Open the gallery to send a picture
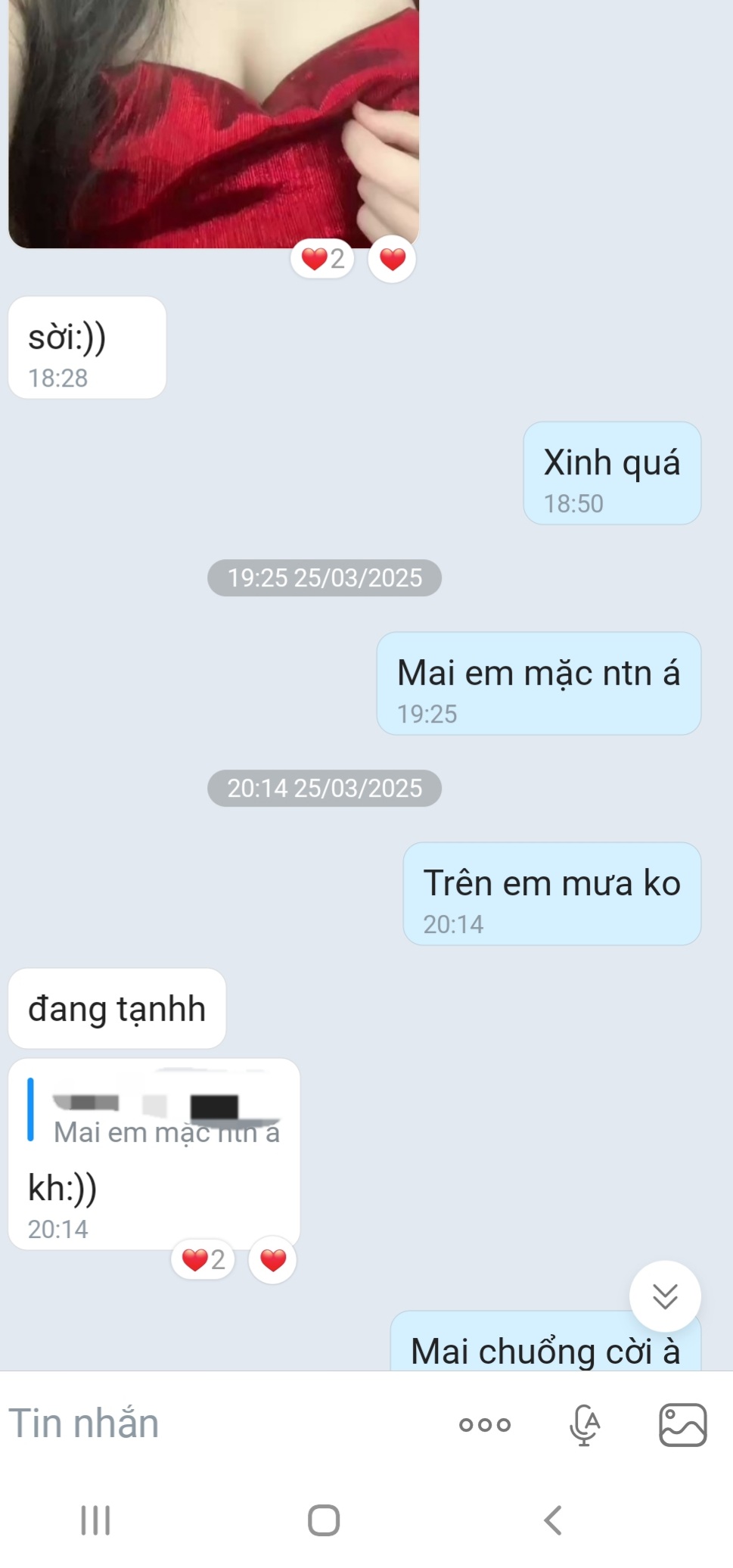733x1568 pixels. (x=683, y=1425)
